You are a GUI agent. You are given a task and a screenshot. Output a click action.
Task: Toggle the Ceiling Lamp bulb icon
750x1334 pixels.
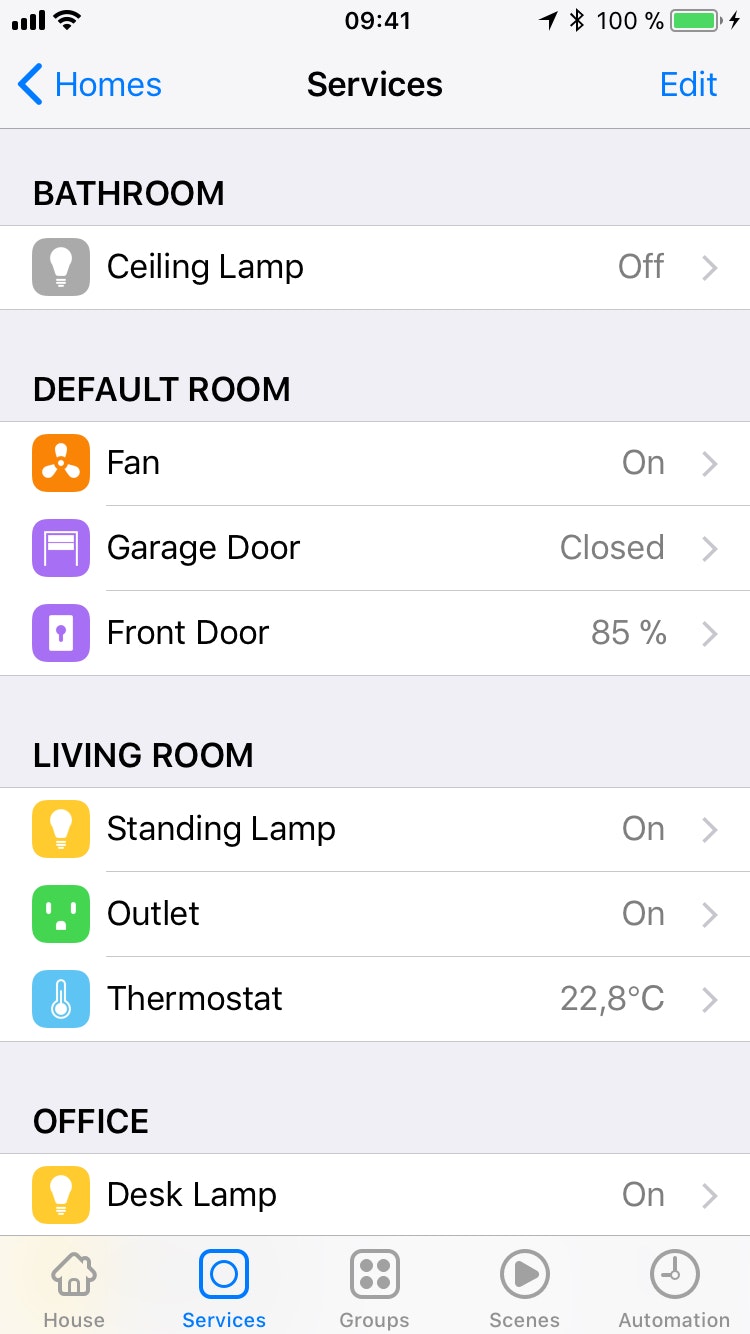click(61, 267)
